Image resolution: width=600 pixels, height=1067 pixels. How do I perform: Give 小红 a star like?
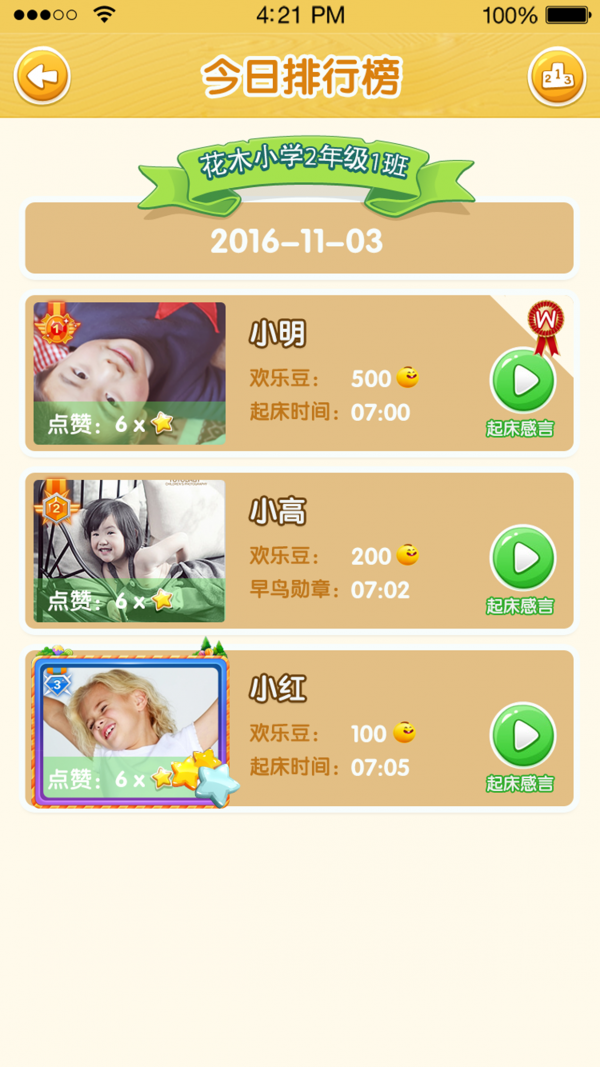[163, 777]
